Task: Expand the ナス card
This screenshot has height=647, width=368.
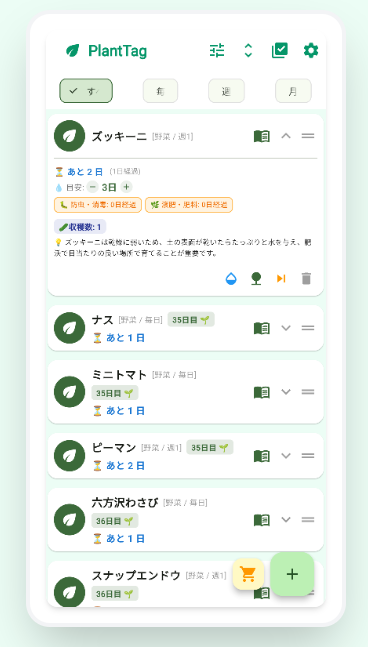Action: (x=286, y=328)
